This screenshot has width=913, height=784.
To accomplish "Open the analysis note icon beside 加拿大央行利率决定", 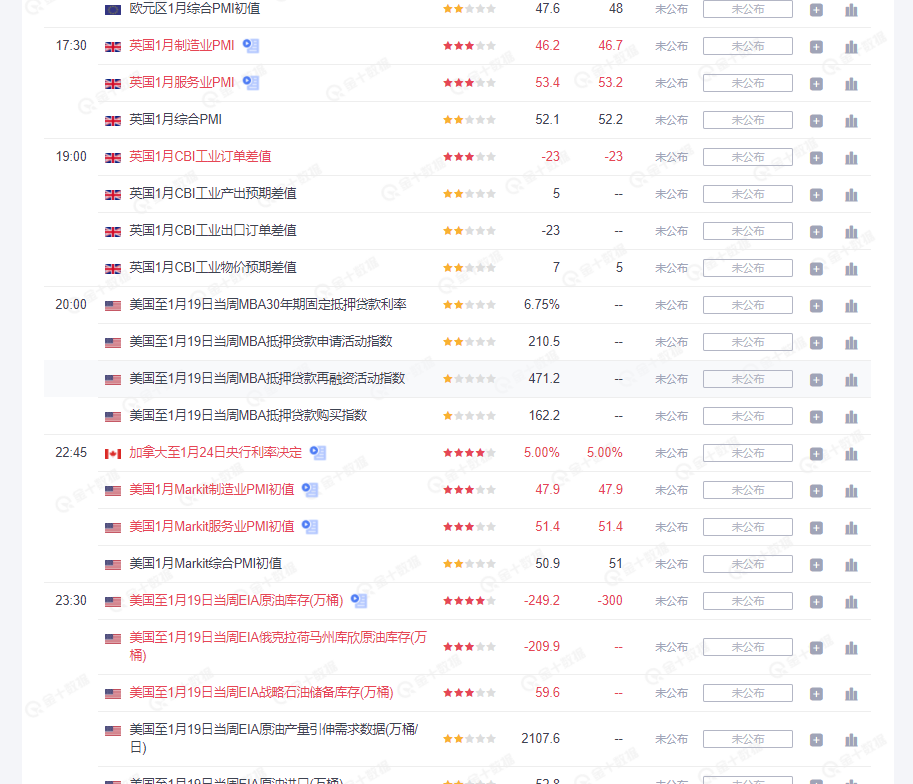I will pyautogui.click(x=317, y=453).
